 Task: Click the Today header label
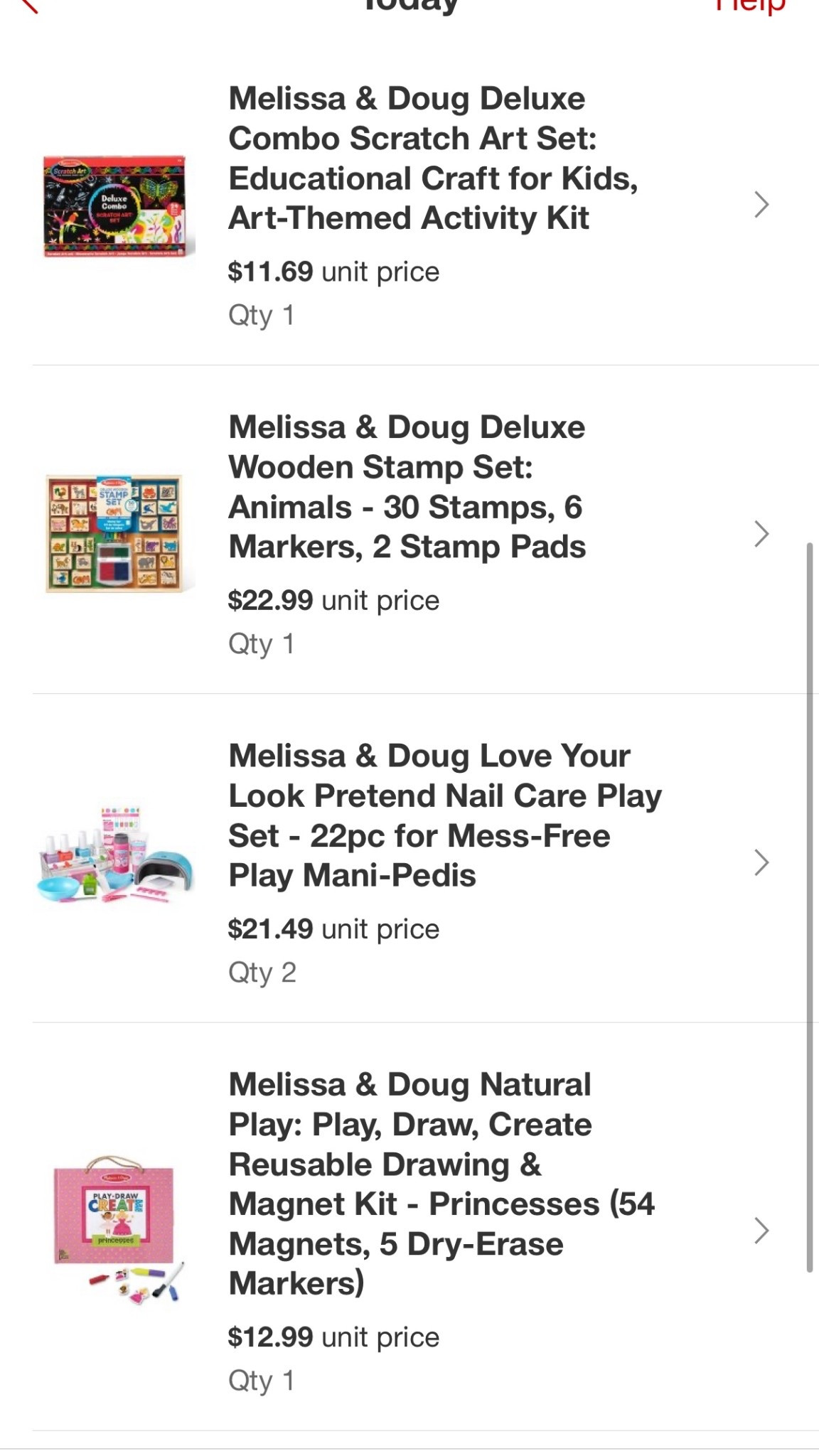click(x=409, y=6)
